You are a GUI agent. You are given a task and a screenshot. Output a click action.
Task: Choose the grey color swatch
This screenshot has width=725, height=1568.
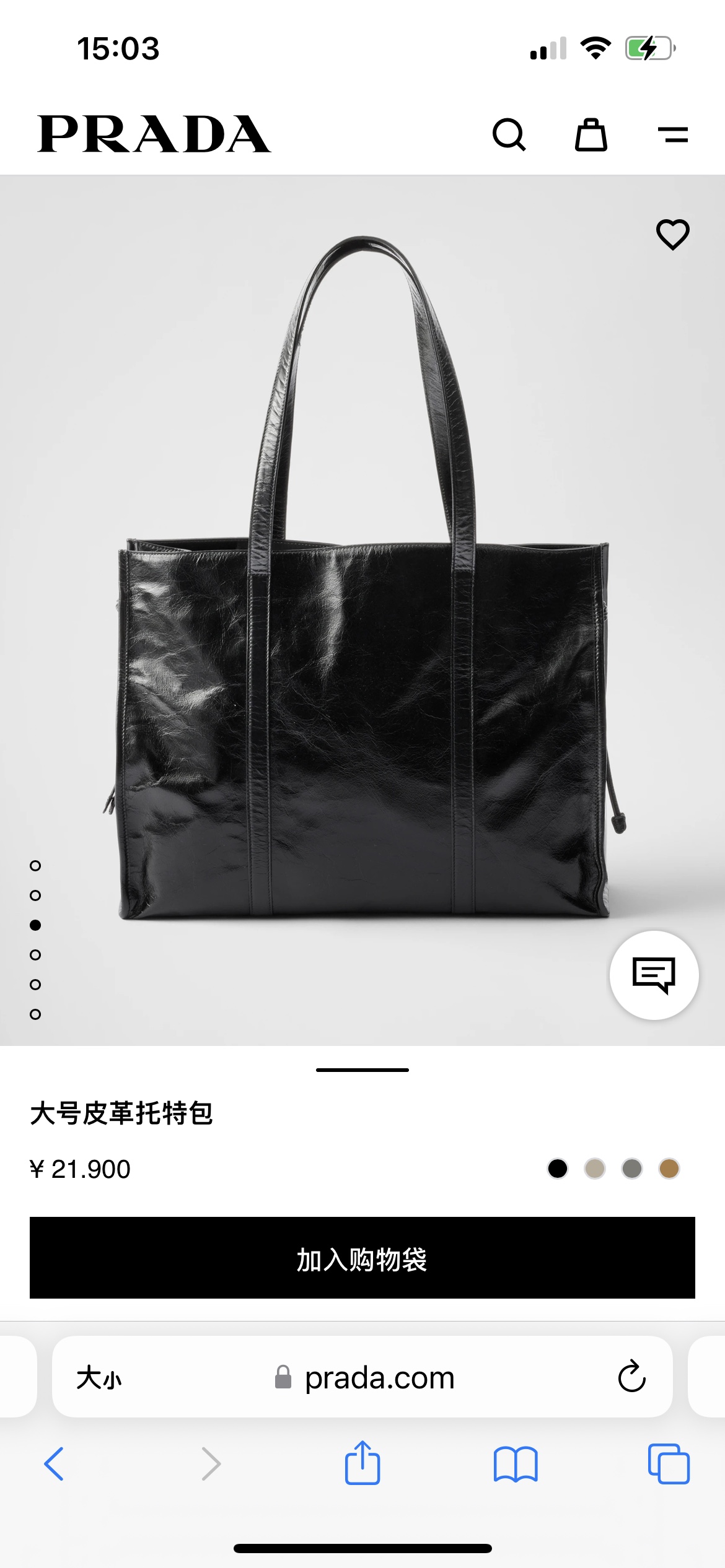(632, 1169)
